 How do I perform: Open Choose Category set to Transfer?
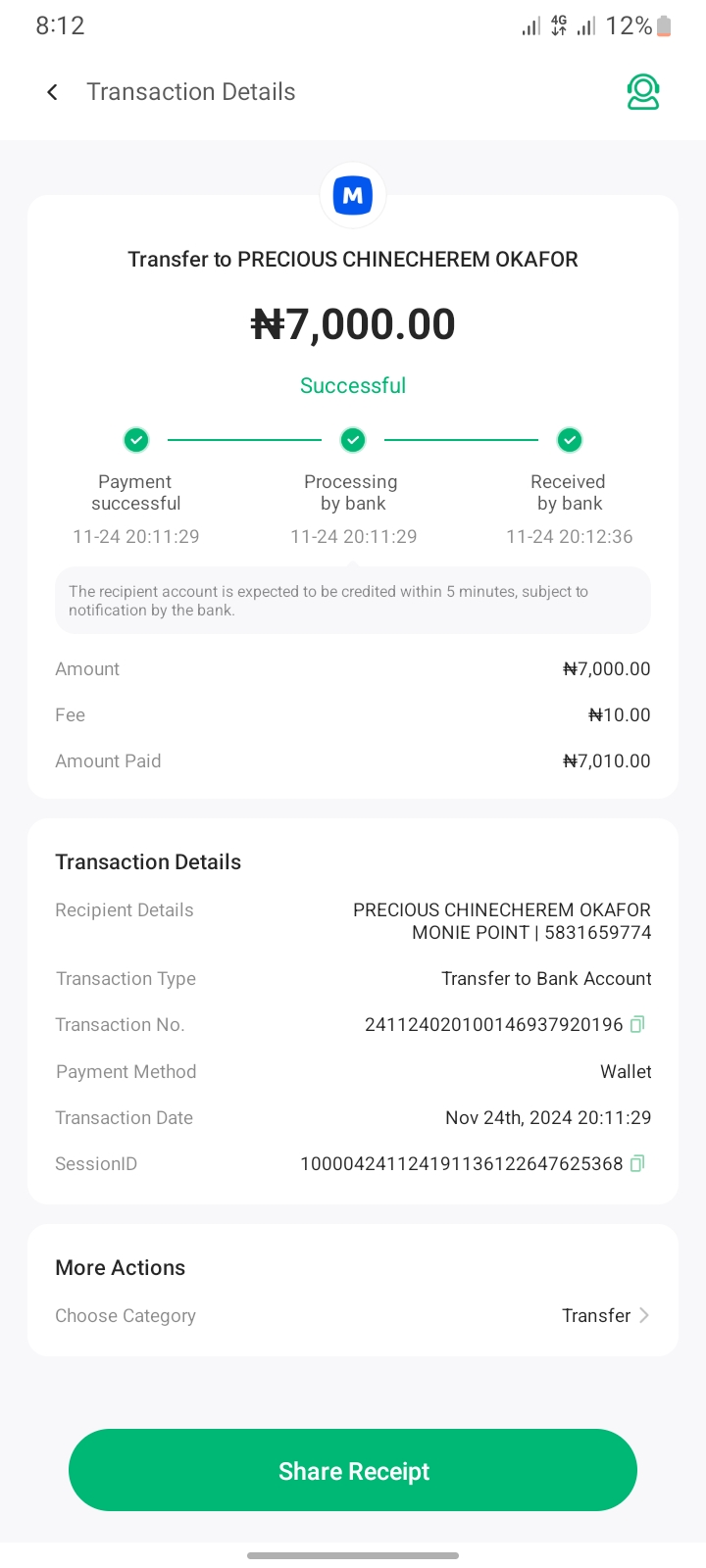point(604,1315)
